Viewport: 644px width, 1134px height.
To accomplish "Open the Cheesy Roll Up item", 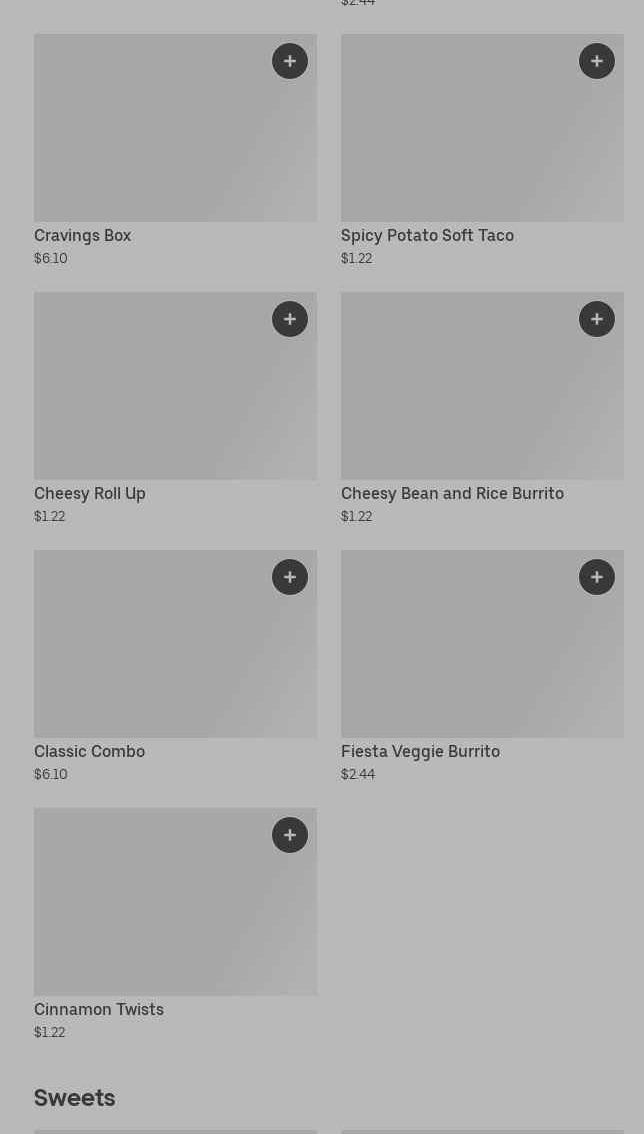I will coord(150,400).
